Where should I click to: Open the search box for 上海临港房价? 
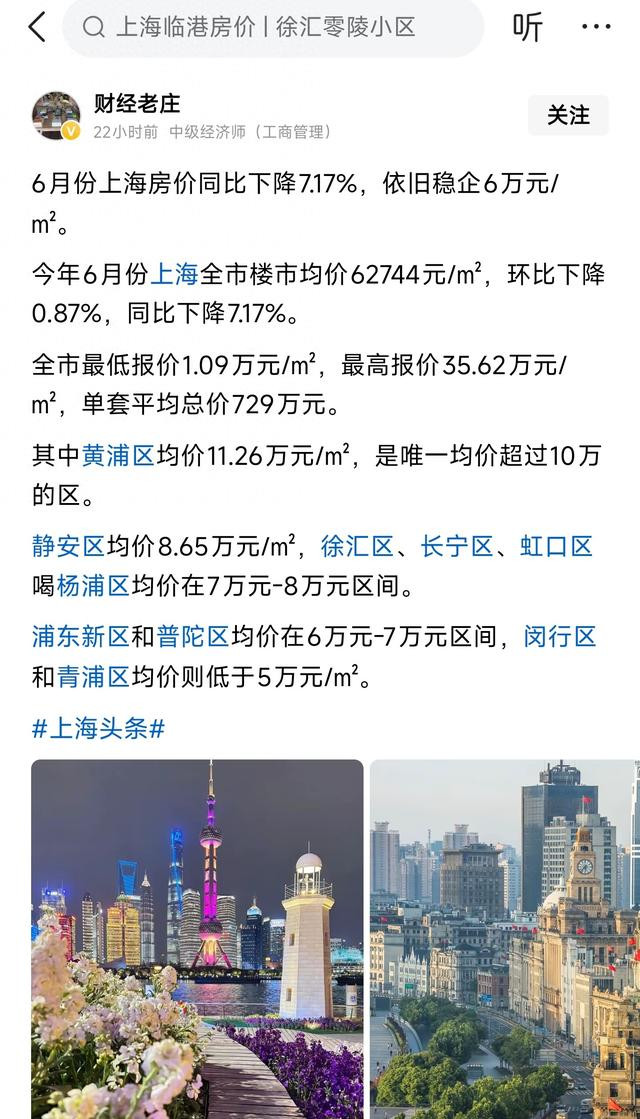(x=273, y=27)
